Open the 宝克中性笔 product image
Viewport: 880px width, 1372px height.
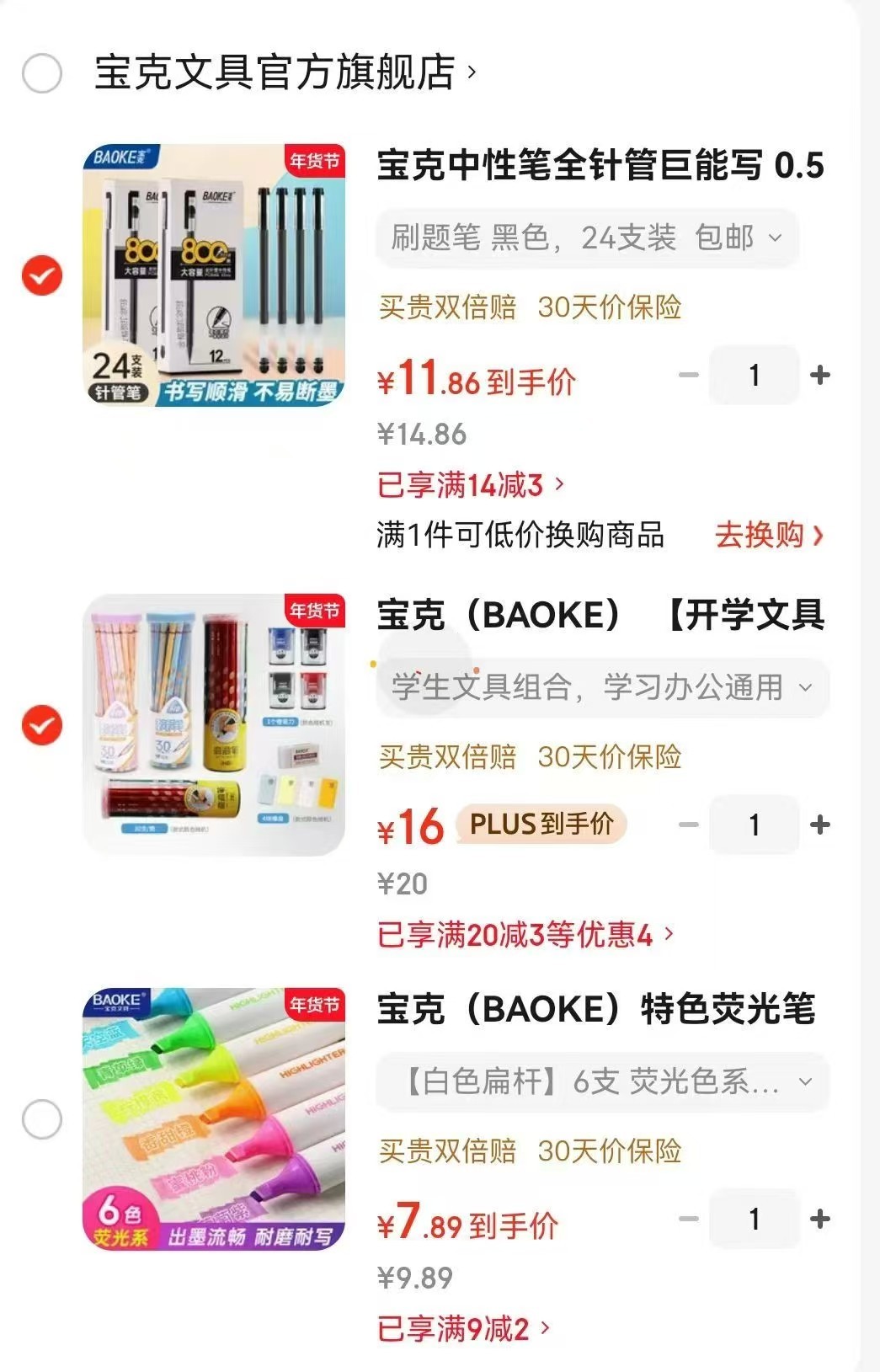click(214, 275)
